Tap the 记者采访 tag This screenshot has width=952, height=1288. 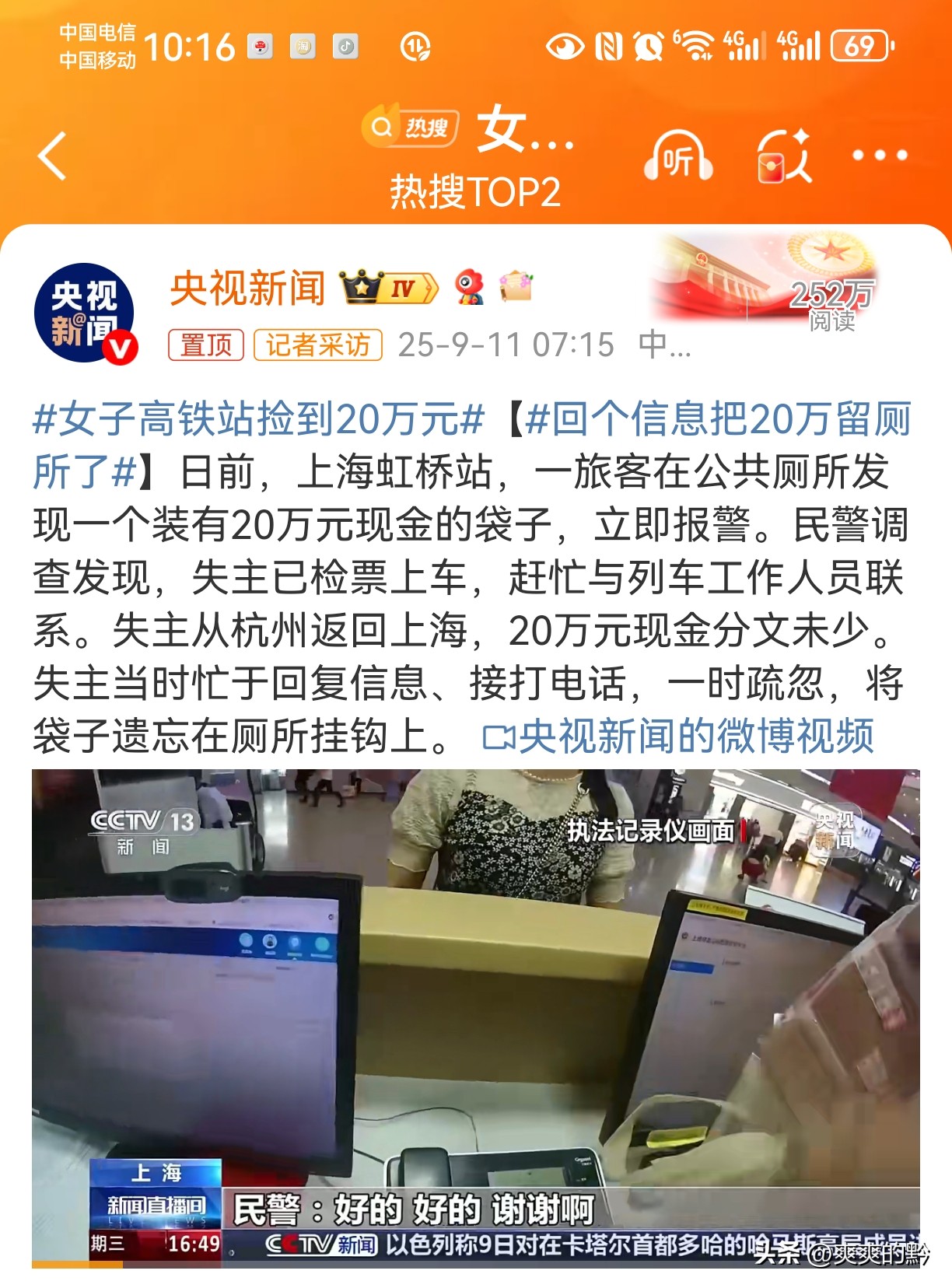(x=317, y=345)
